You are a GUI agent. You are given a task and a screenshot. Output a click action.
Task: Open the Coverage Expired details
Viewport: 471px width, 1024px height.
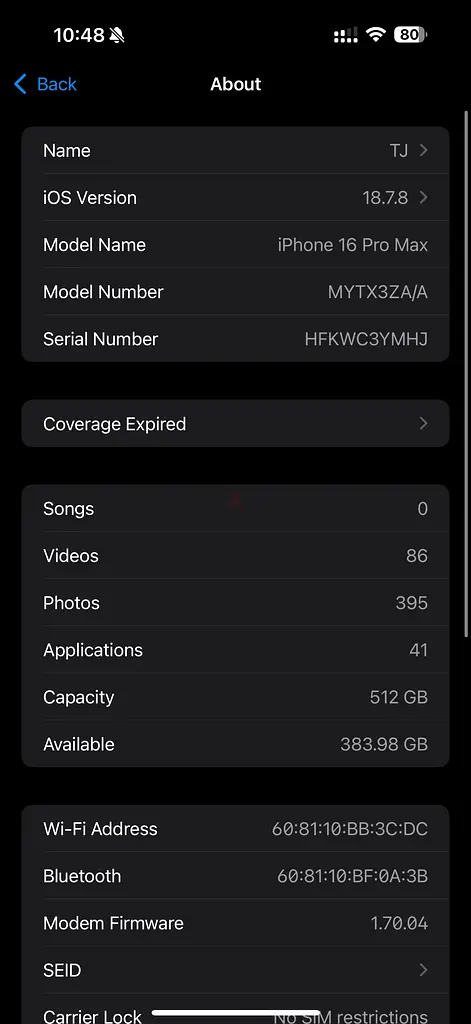click(x=235, y=424)
